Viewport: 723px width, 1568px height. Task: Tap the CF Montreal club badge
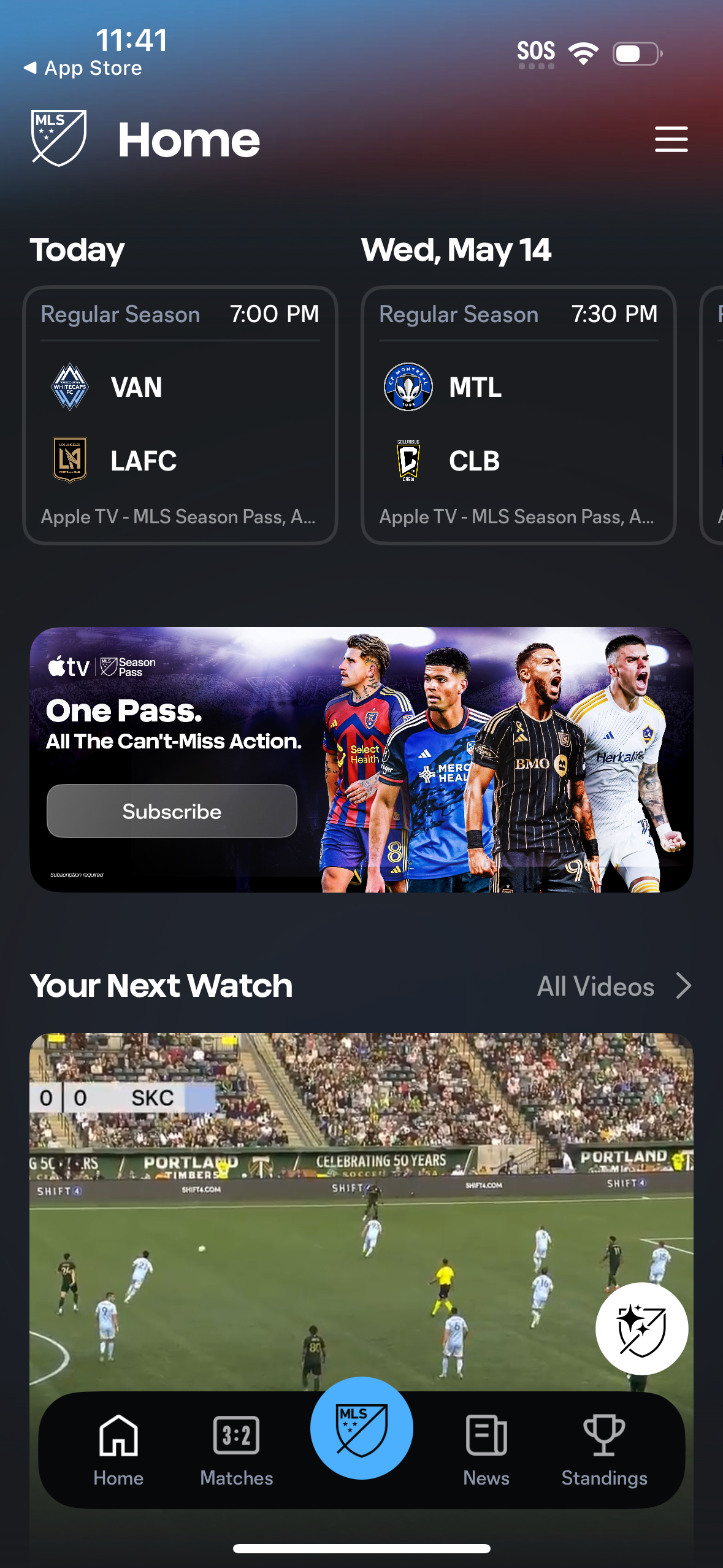tap(408, 387)
